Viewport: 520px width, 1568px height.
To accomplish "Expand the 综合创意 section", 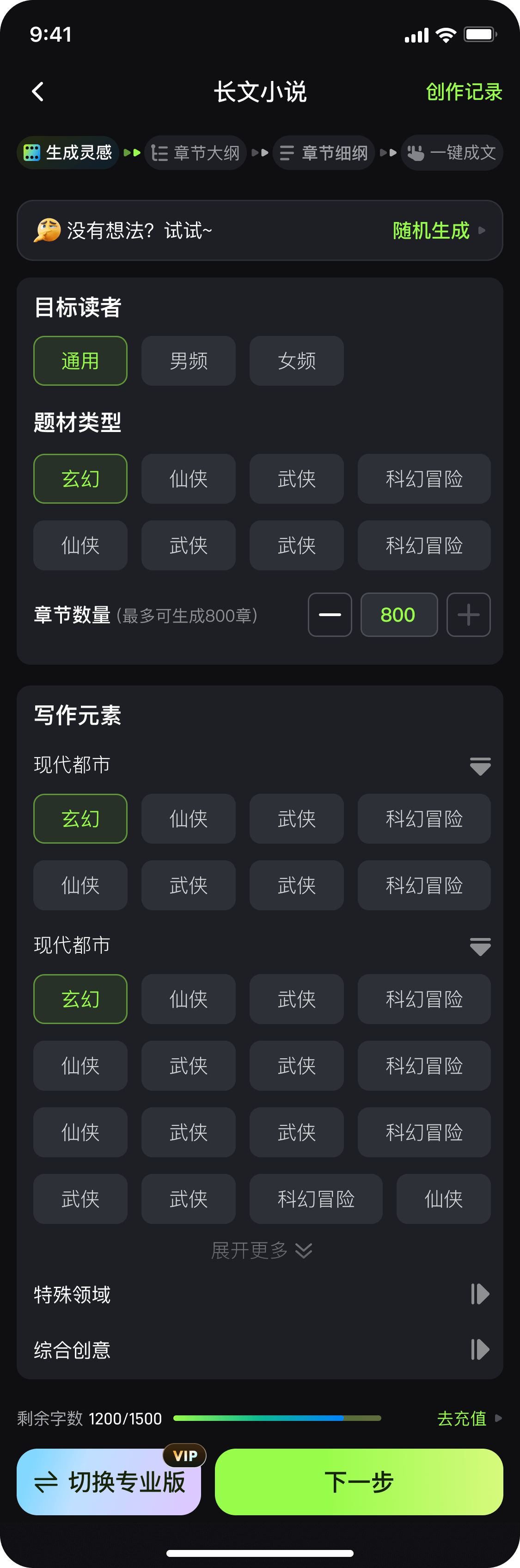I will pyautogui.click(x=479, y=1350).
